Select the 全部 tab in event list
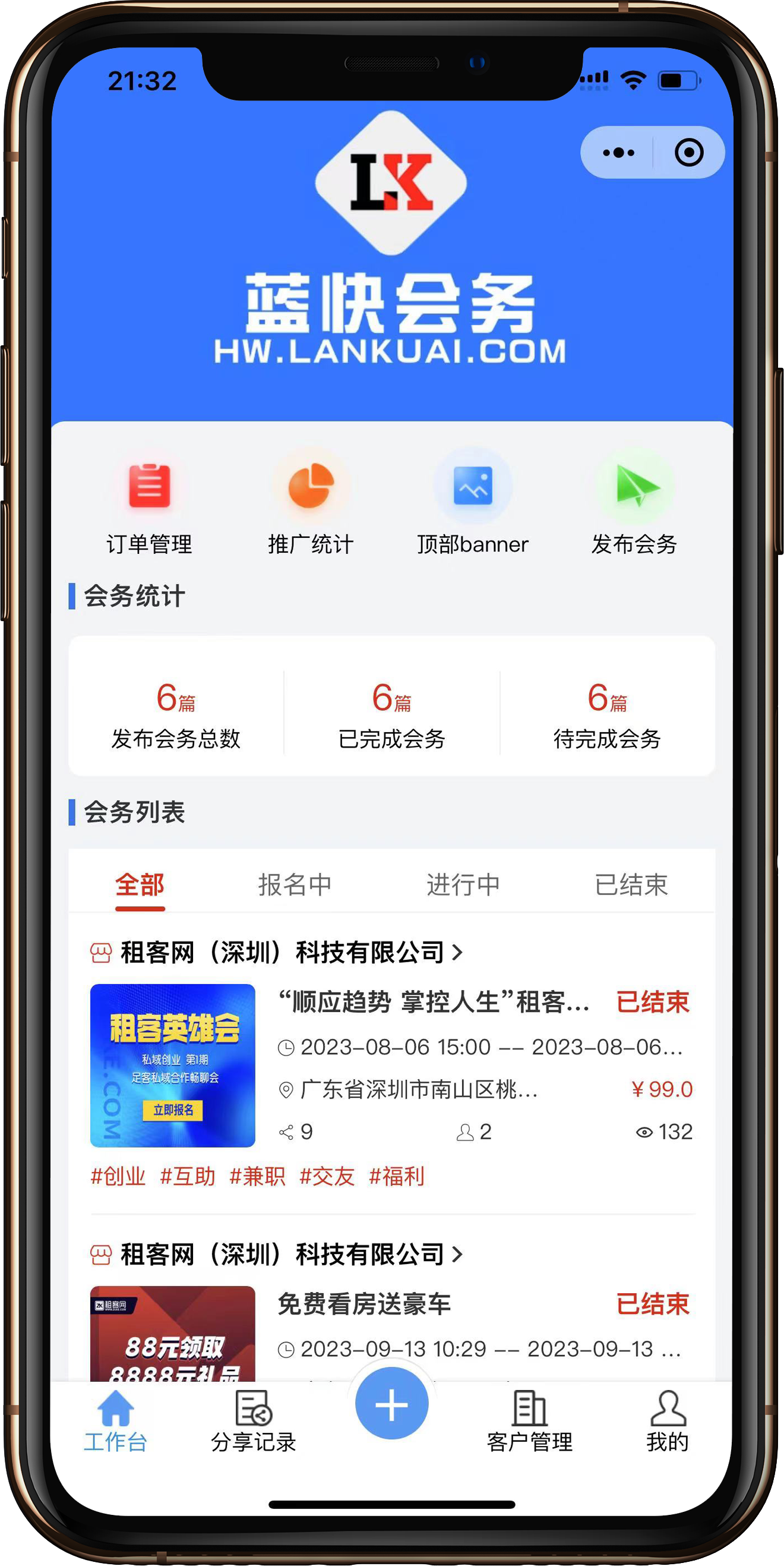 [x=140, y=884]
